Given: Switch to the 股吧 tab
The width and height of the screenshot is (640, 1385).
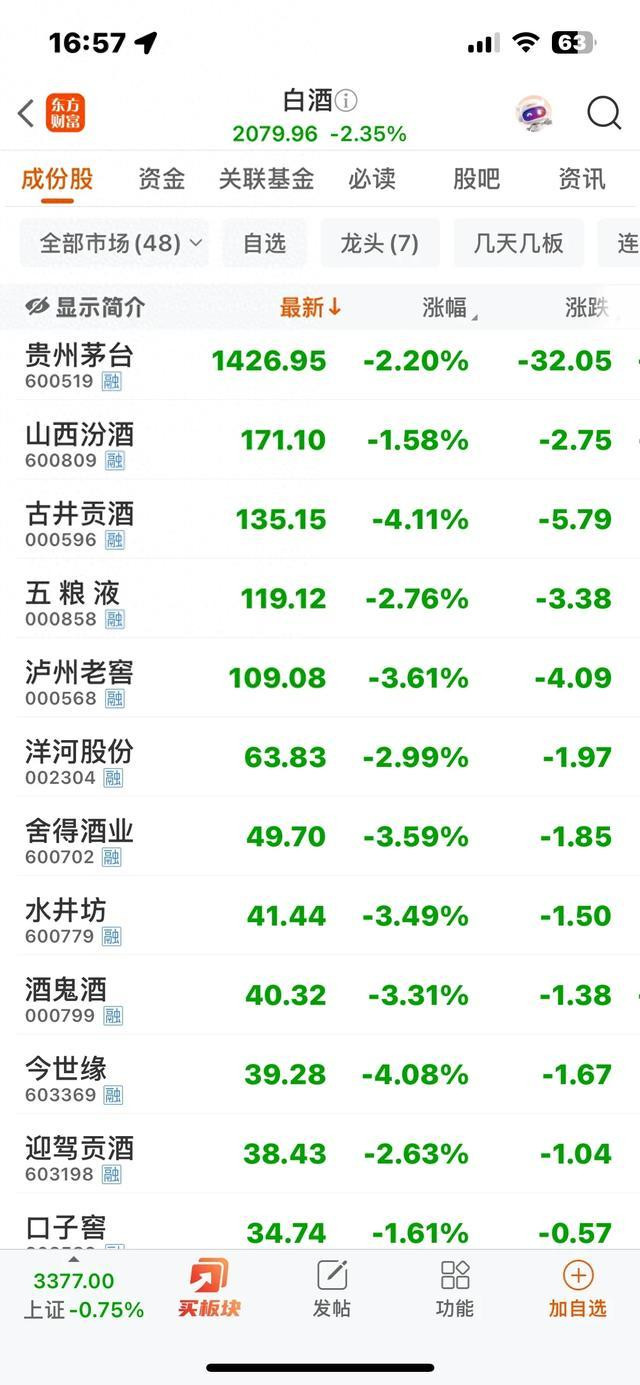Looking at the screenshot, I should pyautogui.click(x=476, y=179).
